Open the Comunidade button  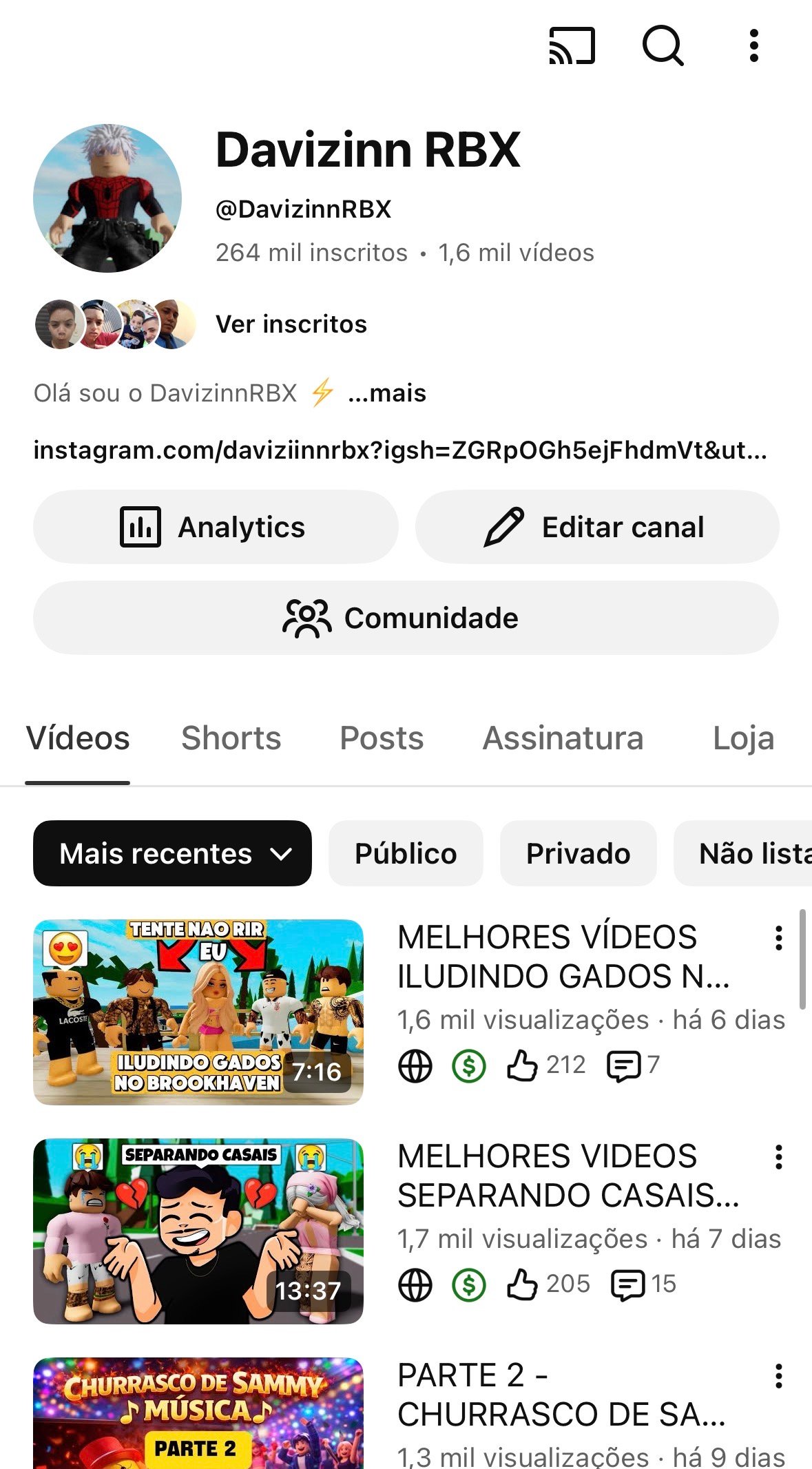tap(406, 618)
